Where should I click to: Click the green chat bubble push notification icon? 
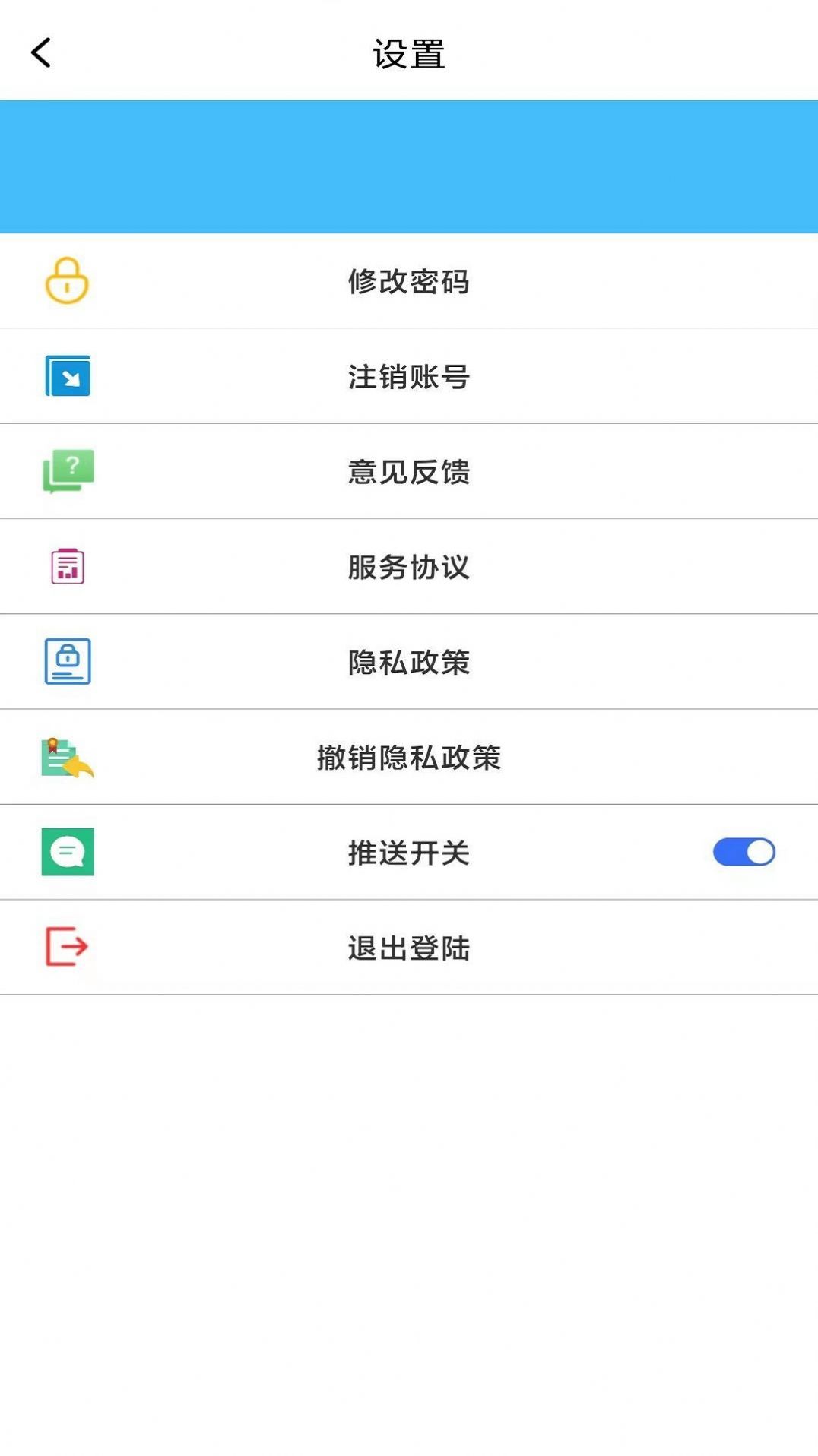coord(68,853)
